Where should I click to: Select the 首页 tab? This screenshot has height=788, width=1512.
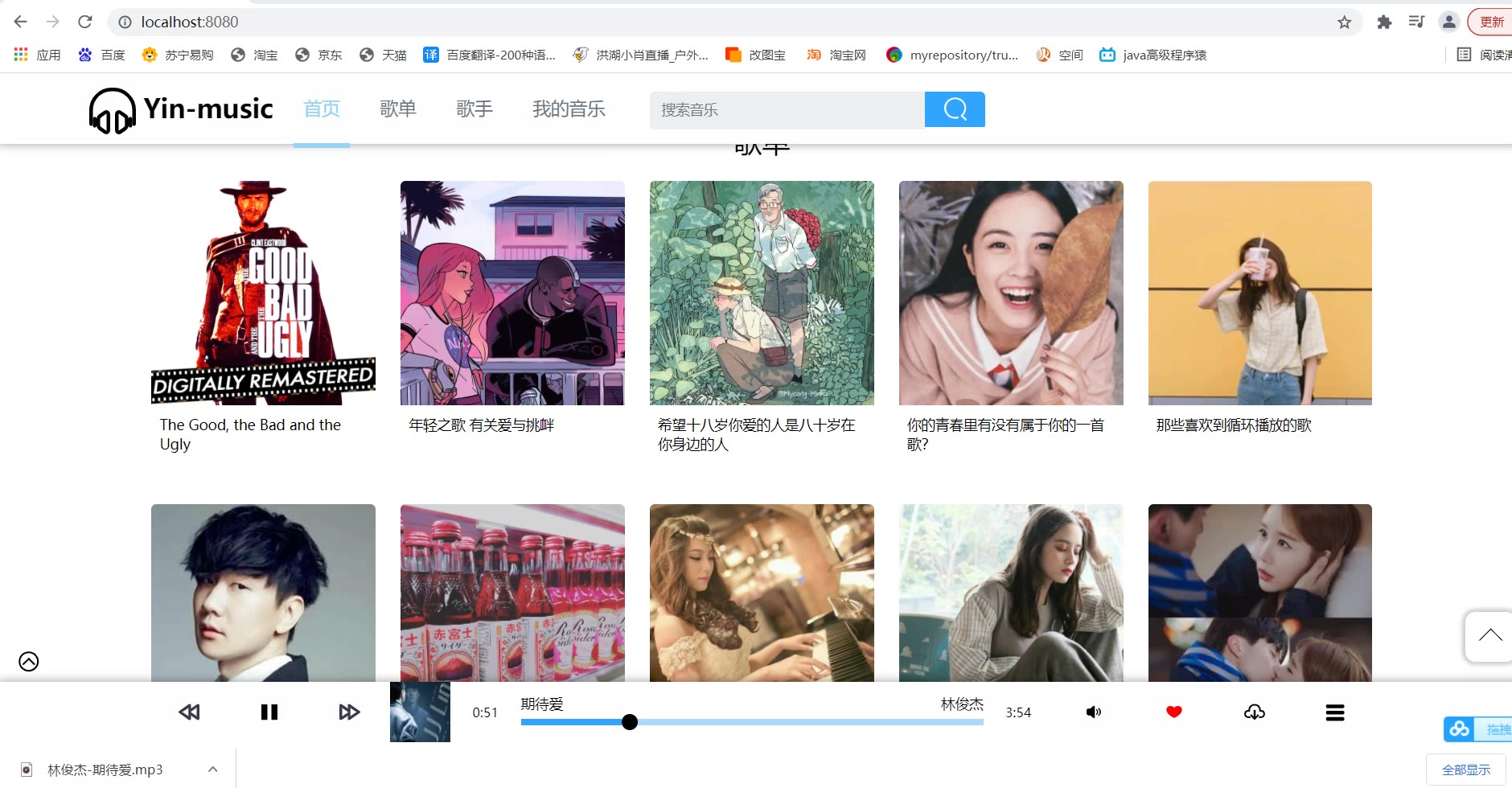click(x=322, y=109)
